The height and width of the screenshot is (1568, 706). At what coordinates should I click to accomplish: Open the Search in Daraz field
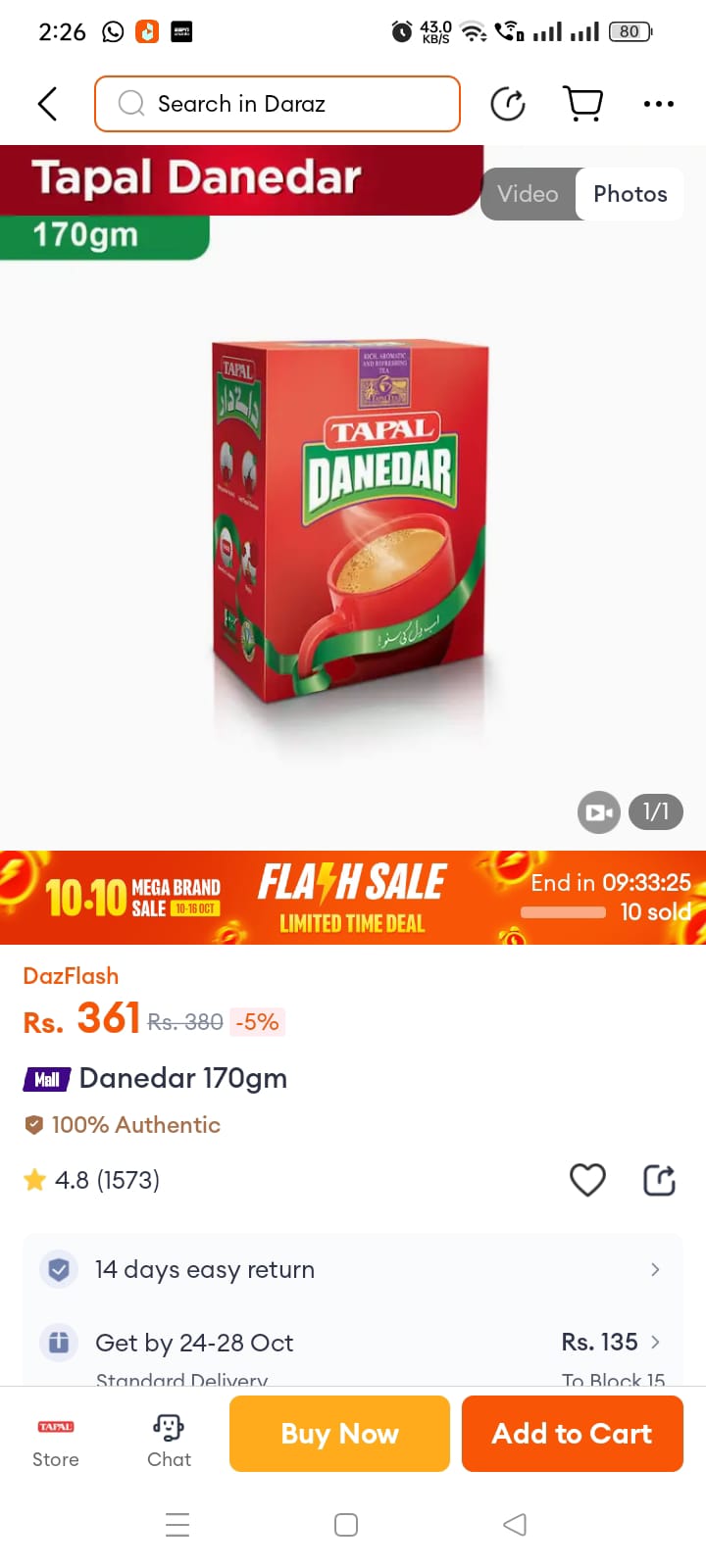(277, 104)
